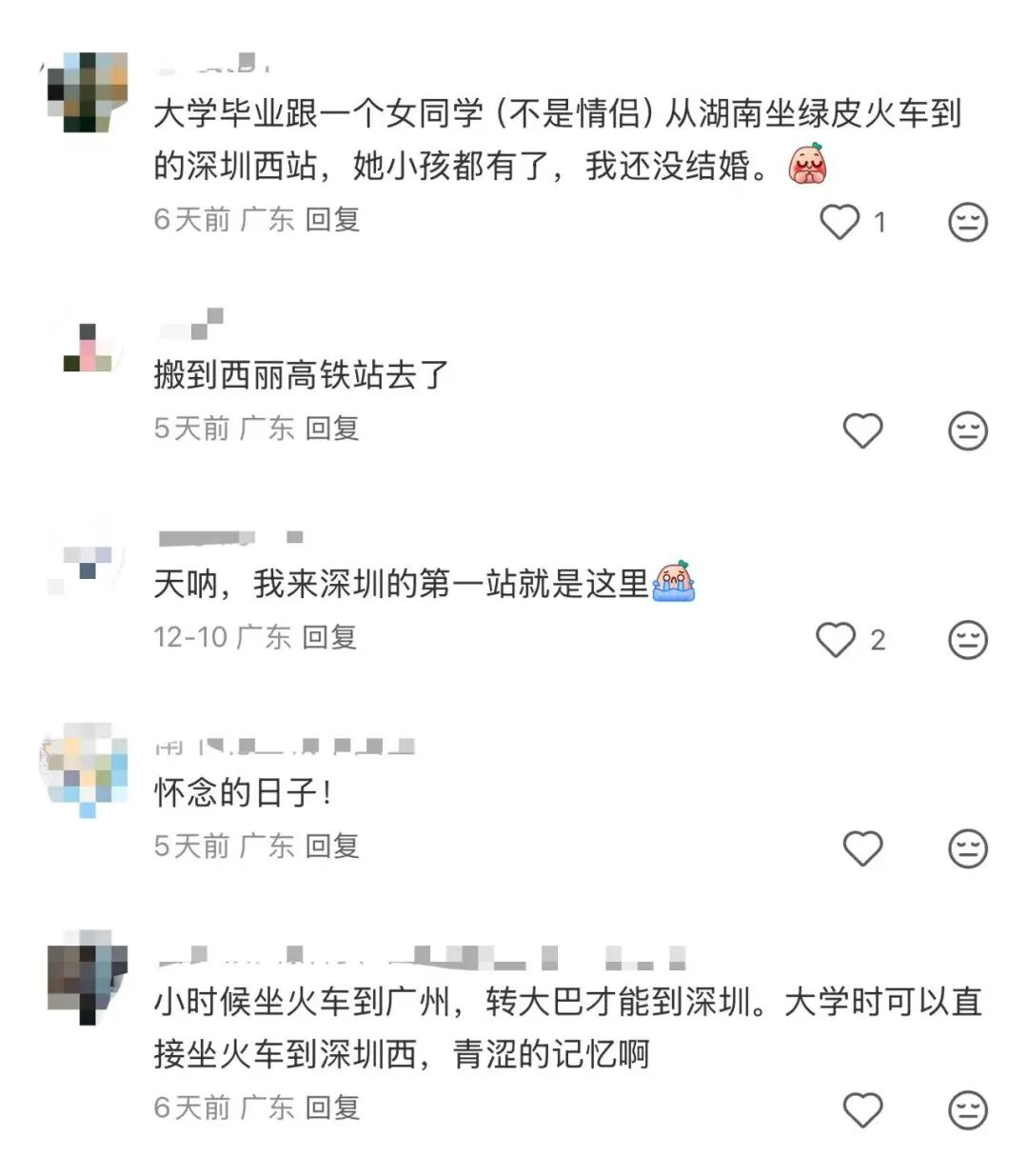
Task: Open avatar of the 绿皮火车 commenter
Action: click(x=87, y=92)
